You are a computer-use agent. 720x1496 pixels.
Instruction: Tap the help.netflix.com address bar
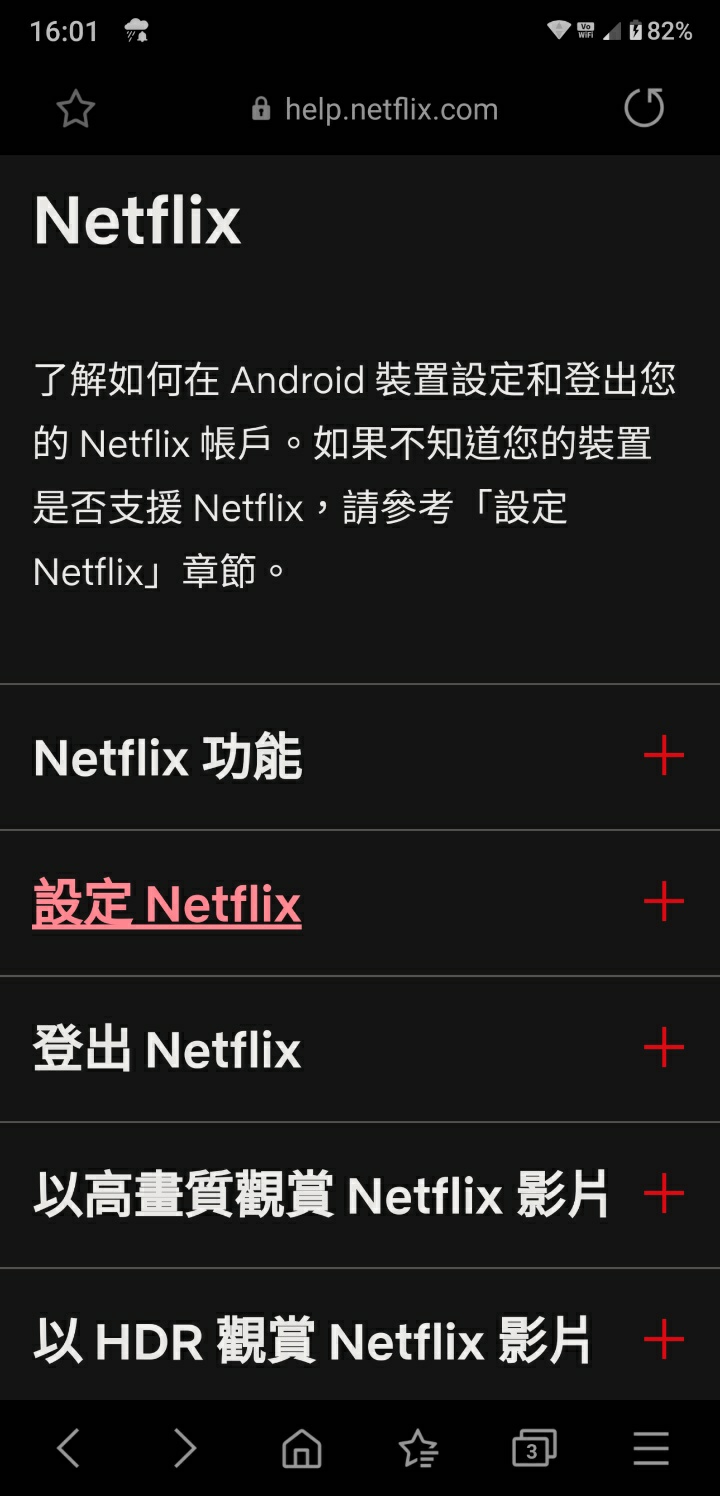[375, 109]
